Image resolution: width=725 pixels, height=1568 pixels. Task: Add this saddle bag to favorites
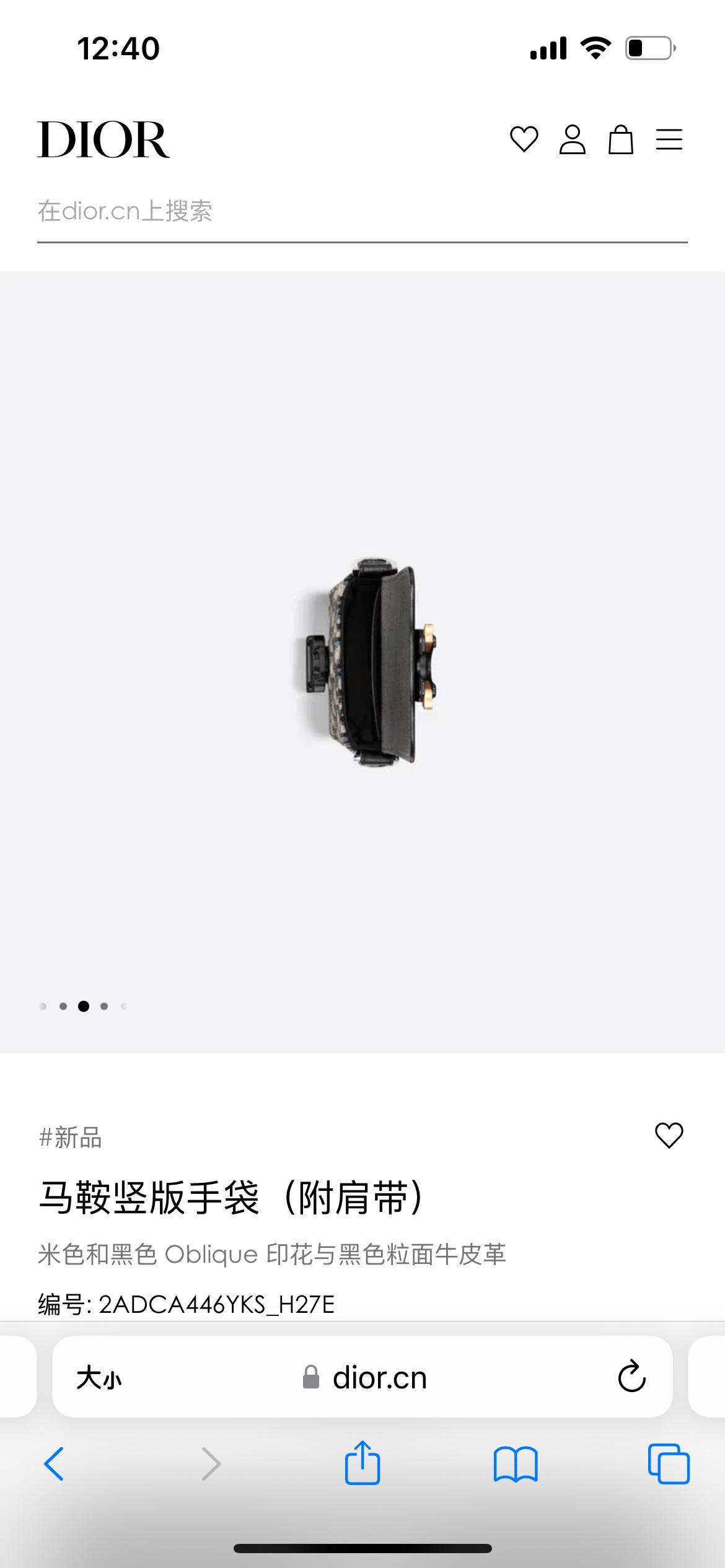click(669, 1136)
